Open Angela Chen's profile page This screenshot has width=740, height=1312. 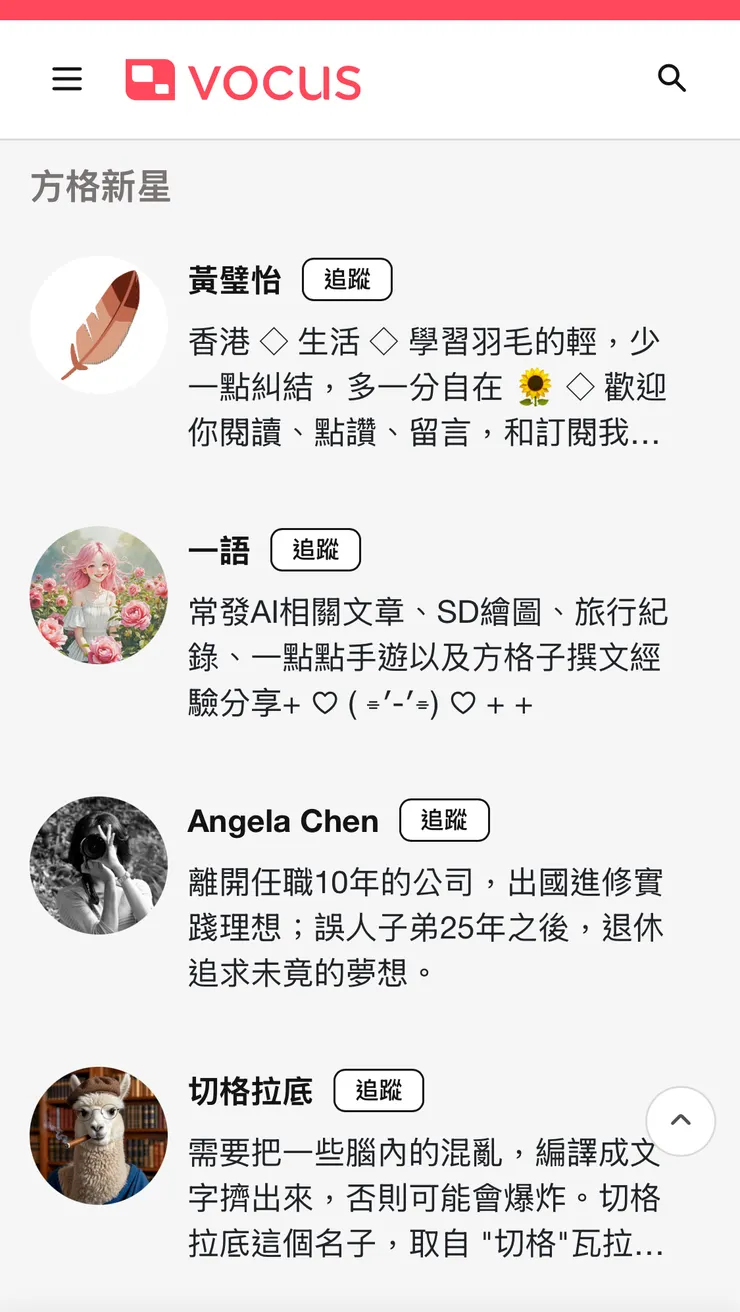pos(282,820)
